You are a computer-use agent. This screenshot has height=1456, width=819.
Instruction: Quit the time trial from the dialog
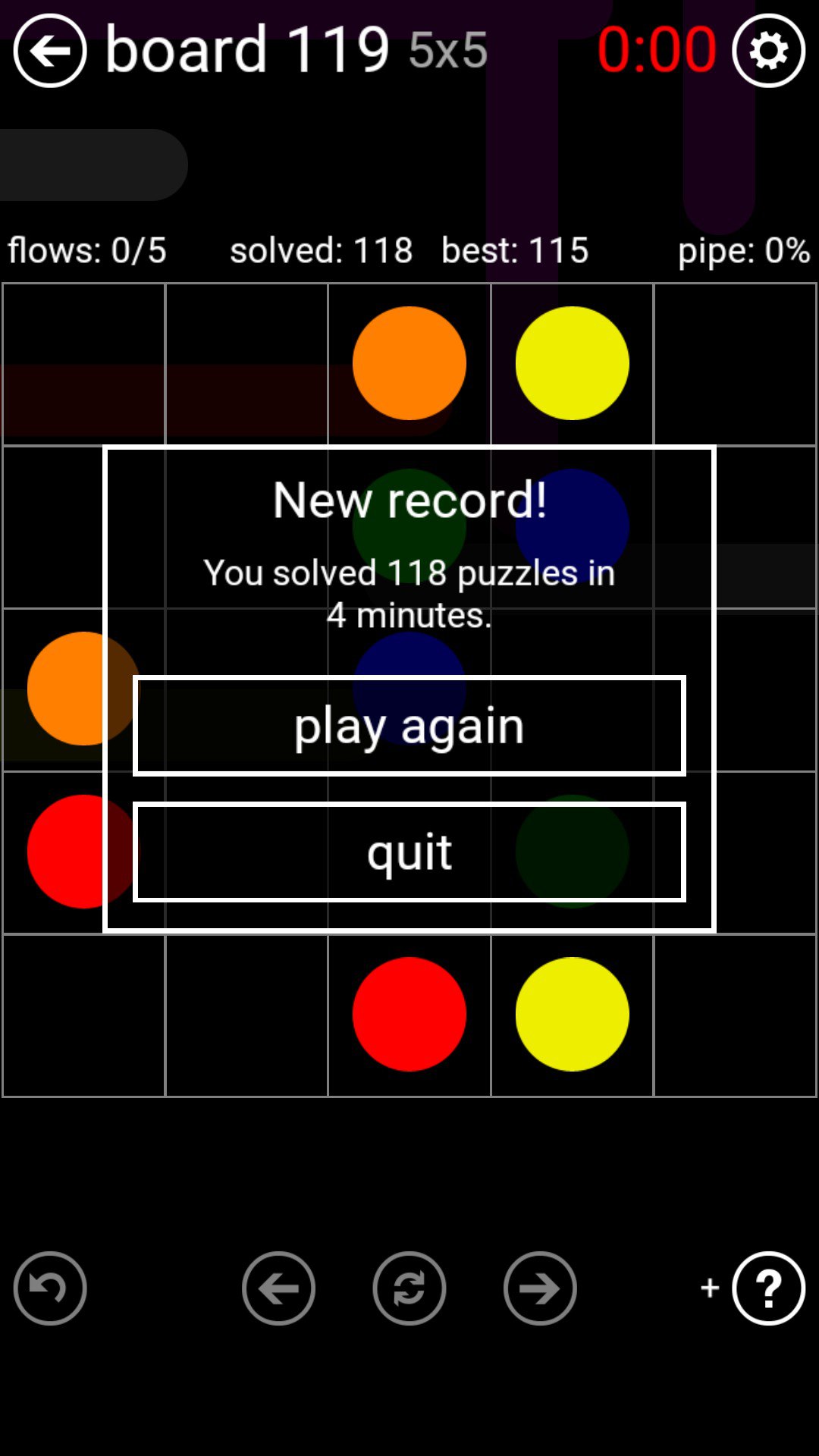coord(409,852)
